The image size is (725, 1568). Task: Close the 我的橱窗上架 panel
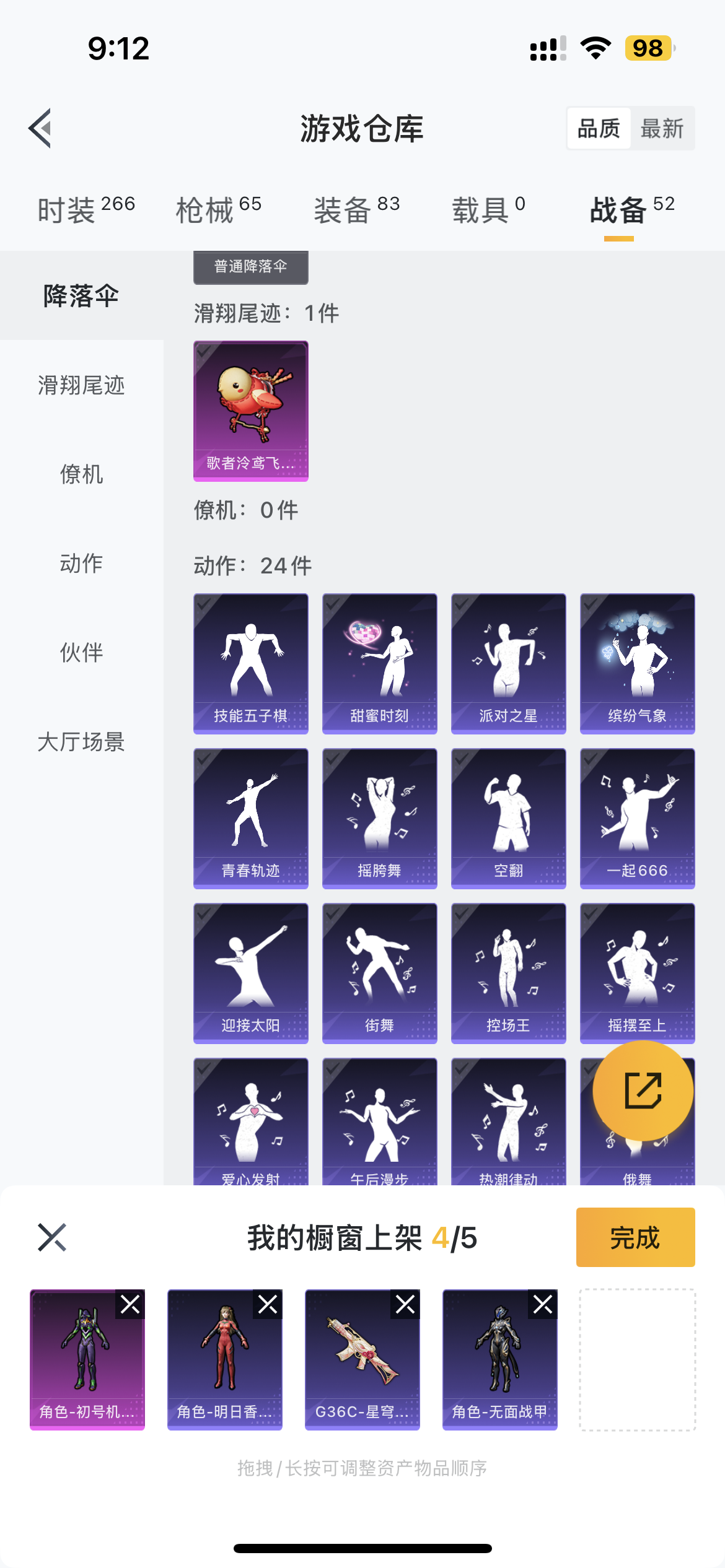coord(52,1237)
